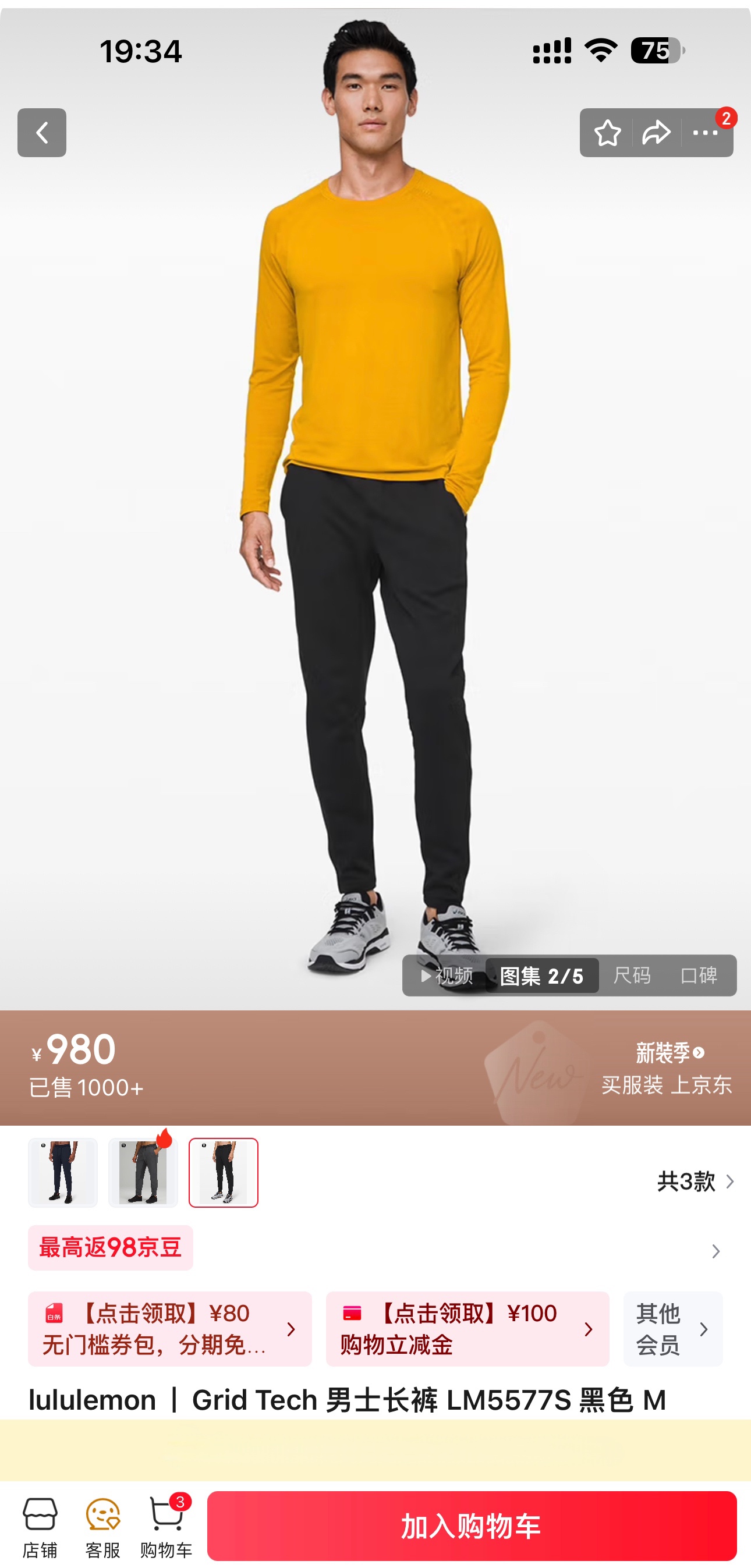Open the three-dot more menu

click(706, 133)
